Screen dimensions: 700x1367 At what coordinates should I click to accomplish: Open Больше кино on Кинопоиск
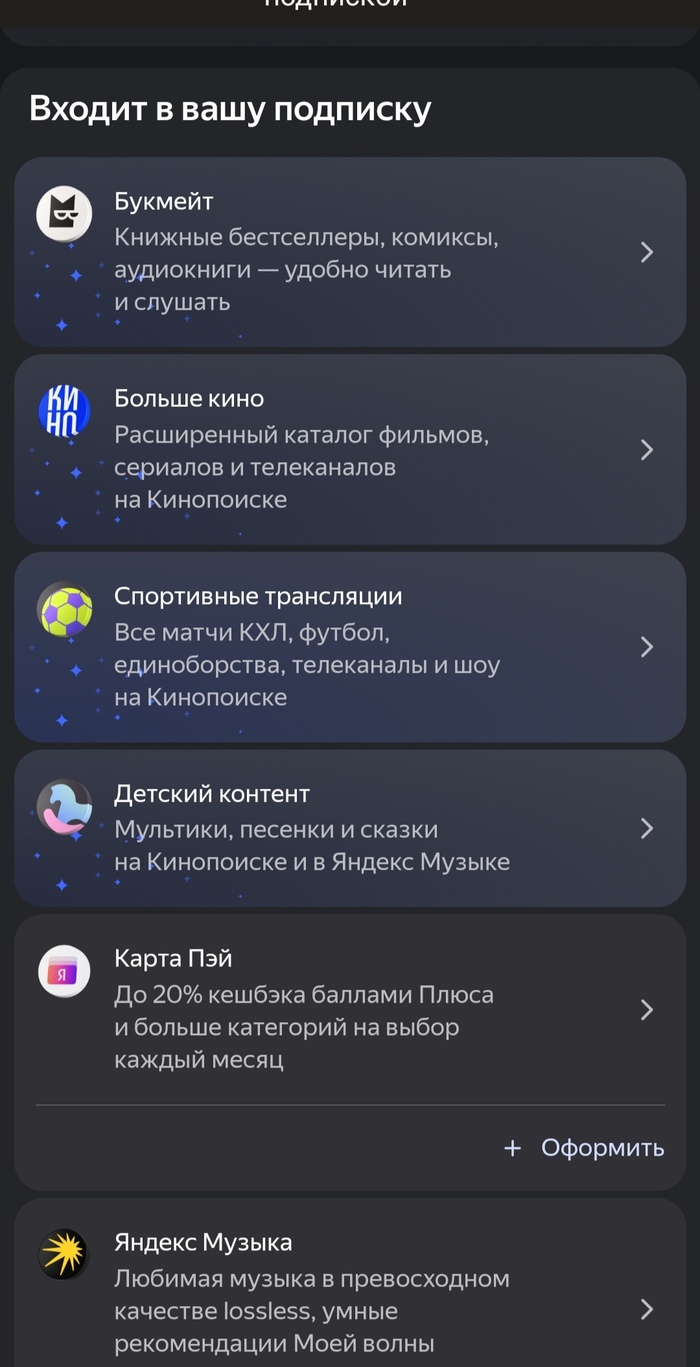click(350, 449)
